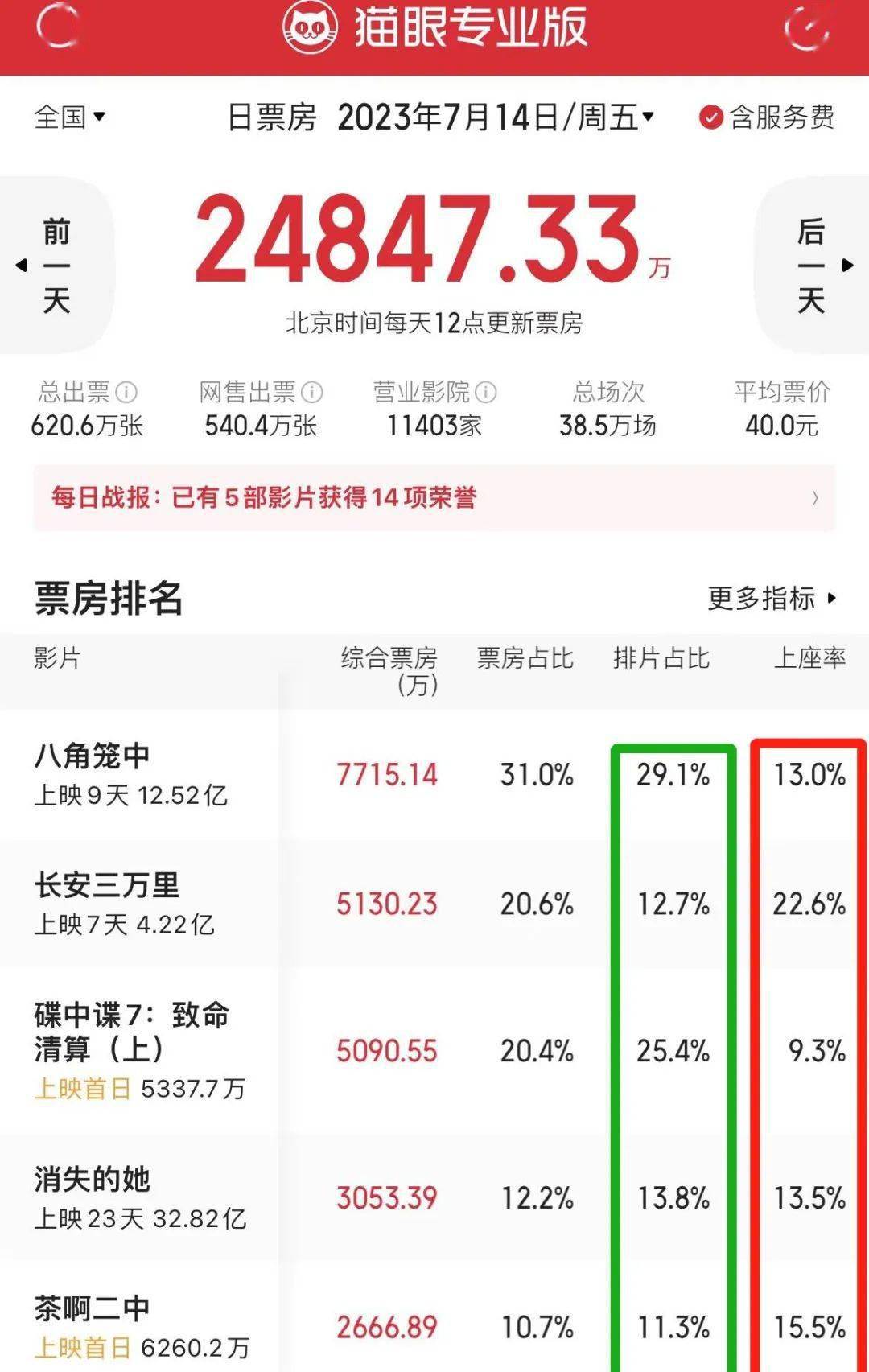The image size is (869, 1372).
Task: Toggle the 含服务费 checkbox
Action: [x=710, y=118]
